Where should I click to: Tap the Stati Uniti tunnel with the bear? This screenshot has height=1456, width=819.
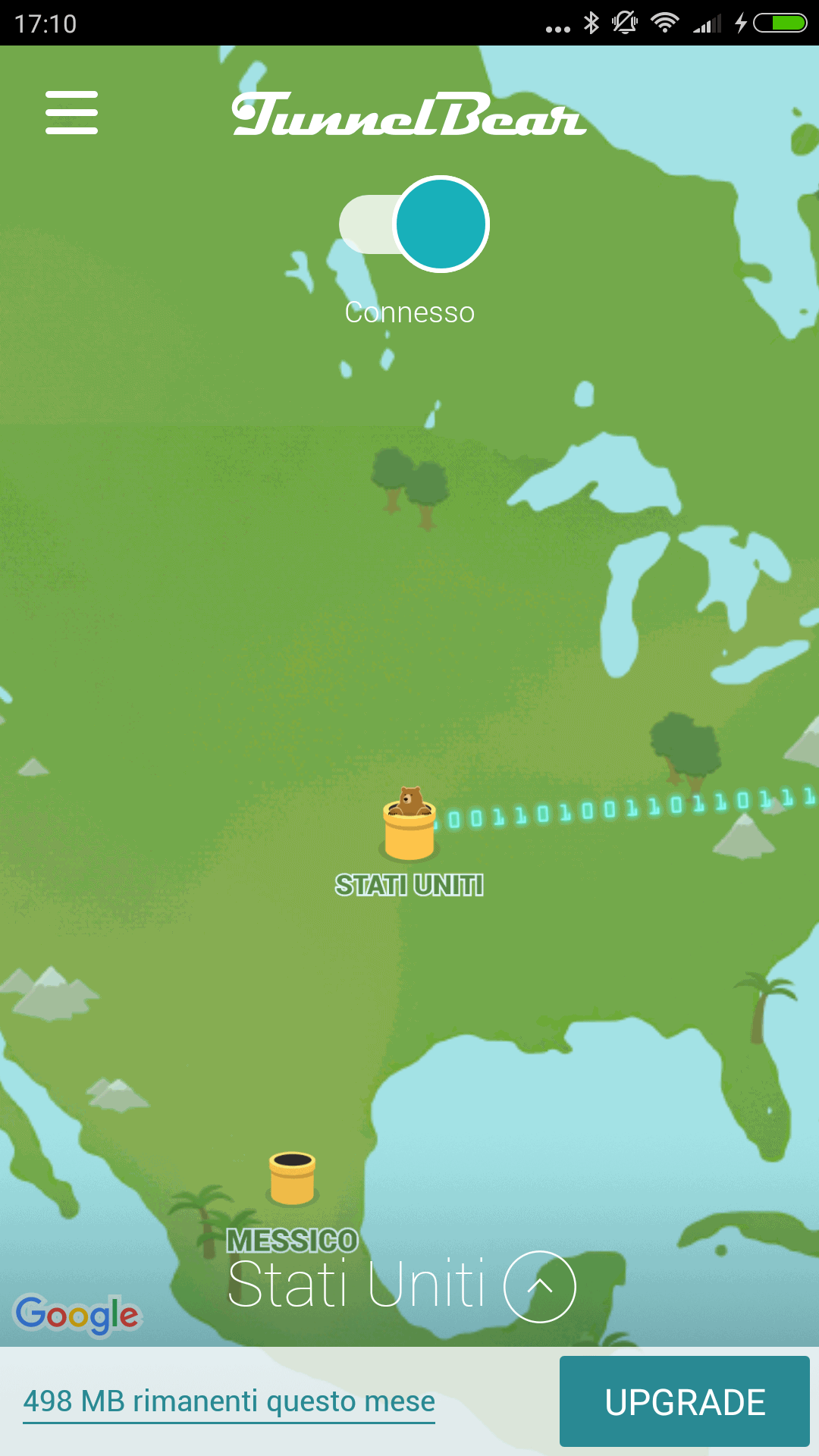pyautogui.click(x=409, y=827)
